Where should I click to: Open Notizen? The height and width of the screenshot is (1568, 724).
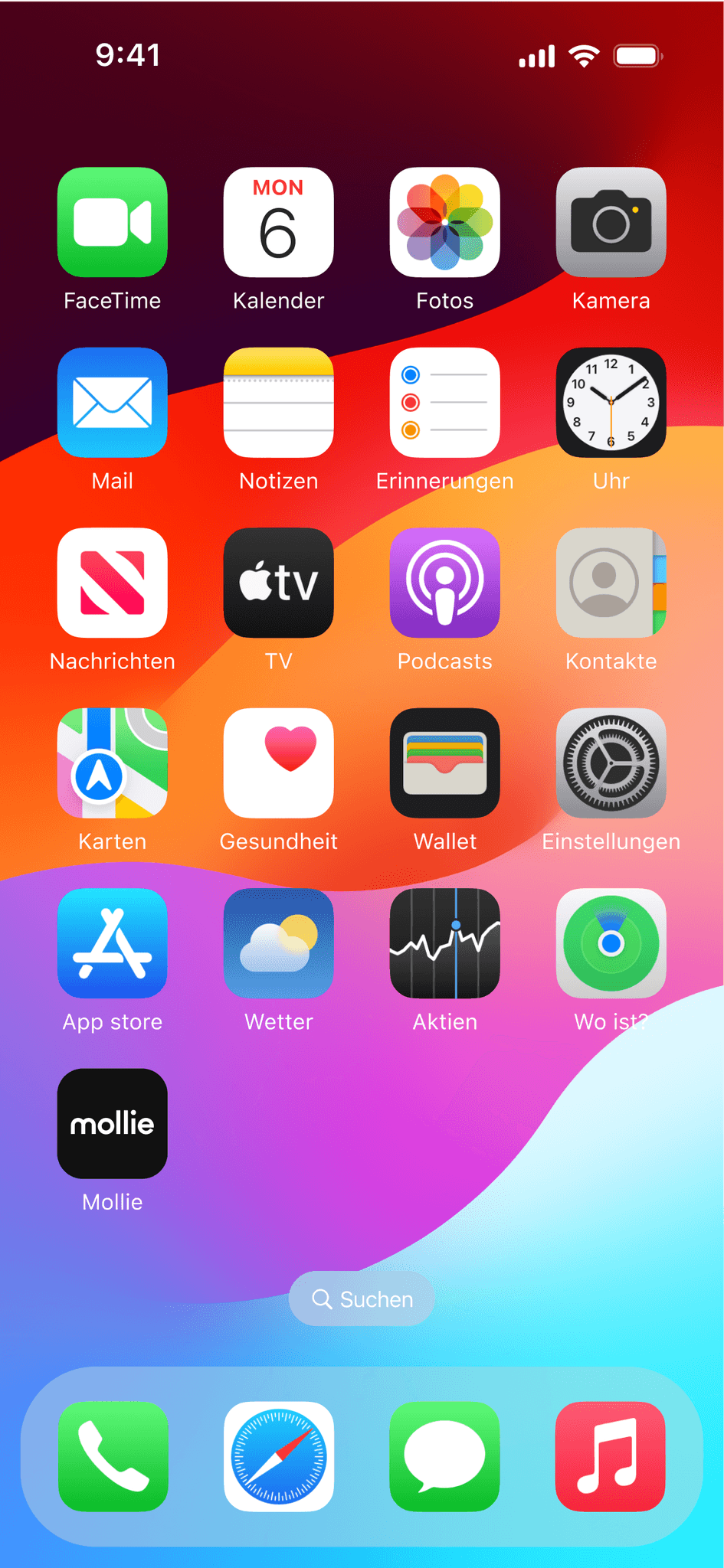(x=278, y=403)
